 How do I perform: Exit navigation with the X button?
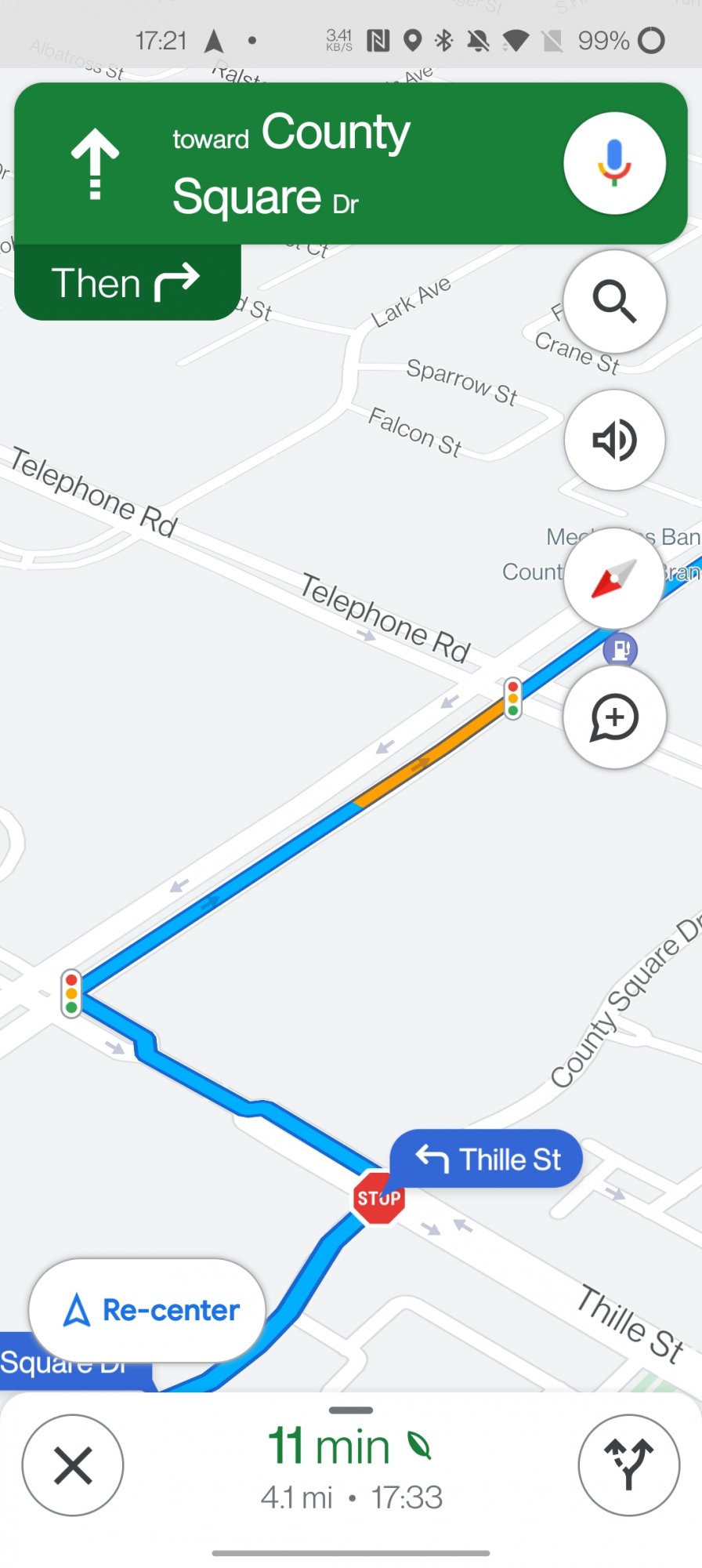[x=73, y=1465]
